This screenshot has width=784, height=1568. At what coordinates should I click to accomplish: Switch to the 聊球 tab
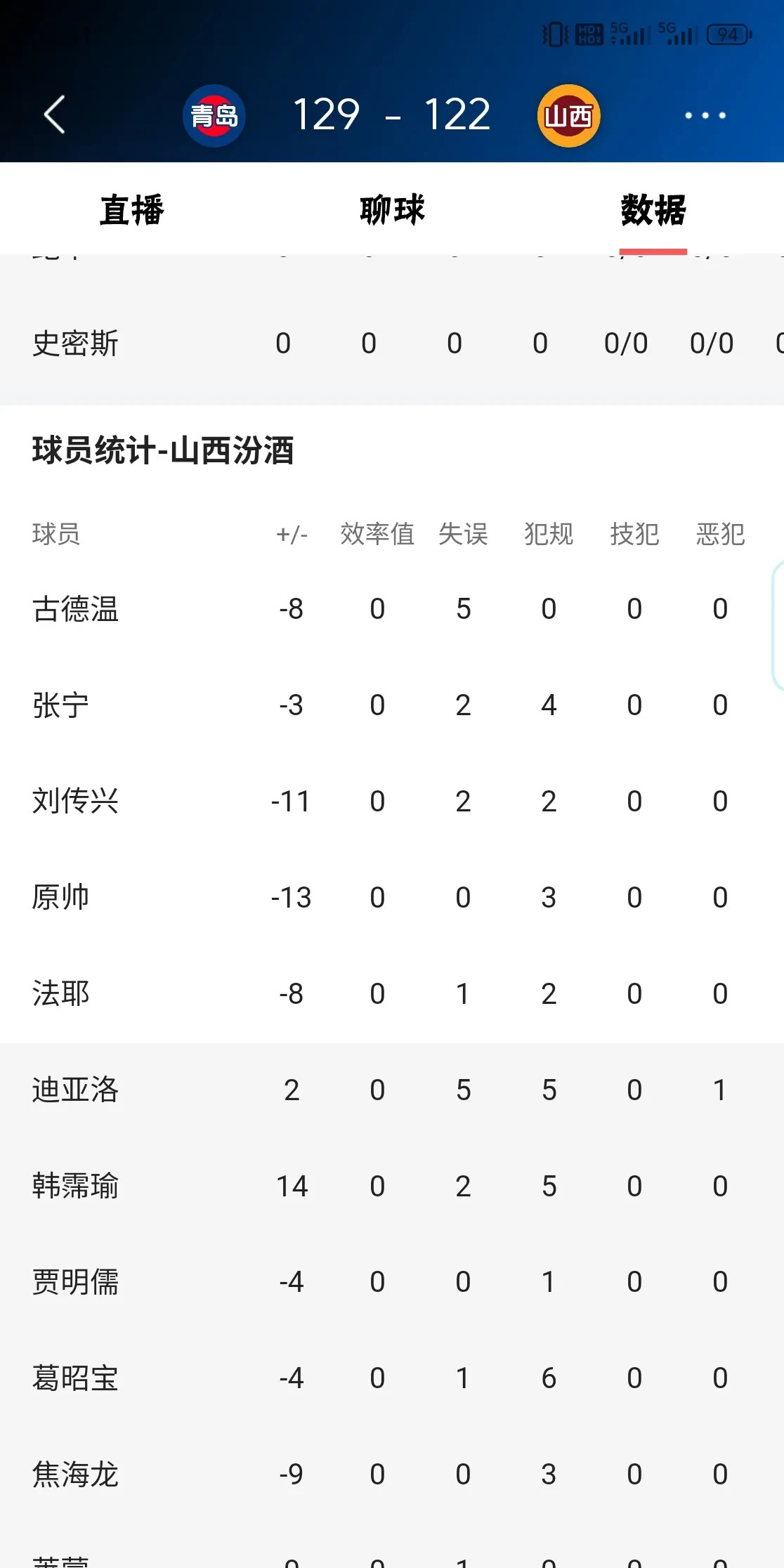391,210
